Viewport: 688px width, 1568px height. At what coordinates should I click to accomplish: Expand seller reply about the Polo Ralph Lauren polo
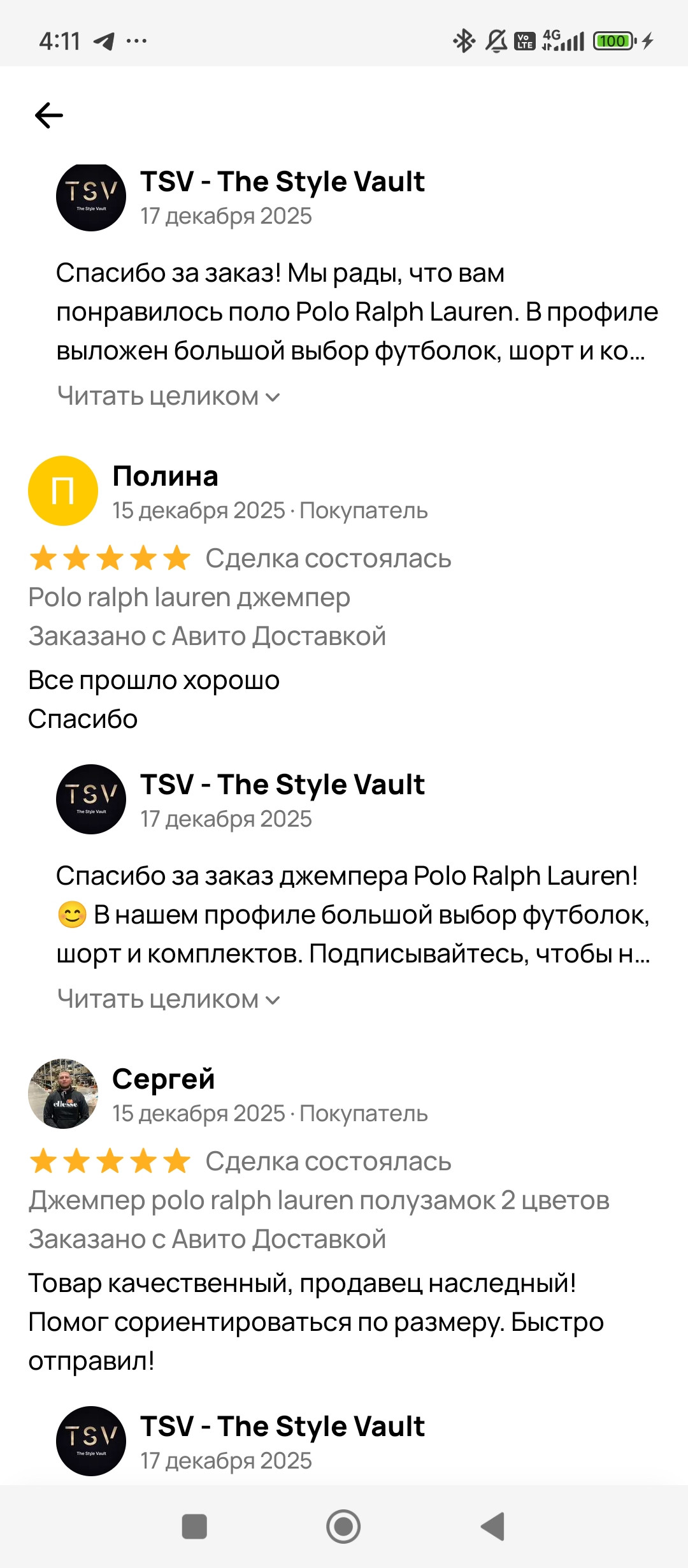click(x=168, y=396)
